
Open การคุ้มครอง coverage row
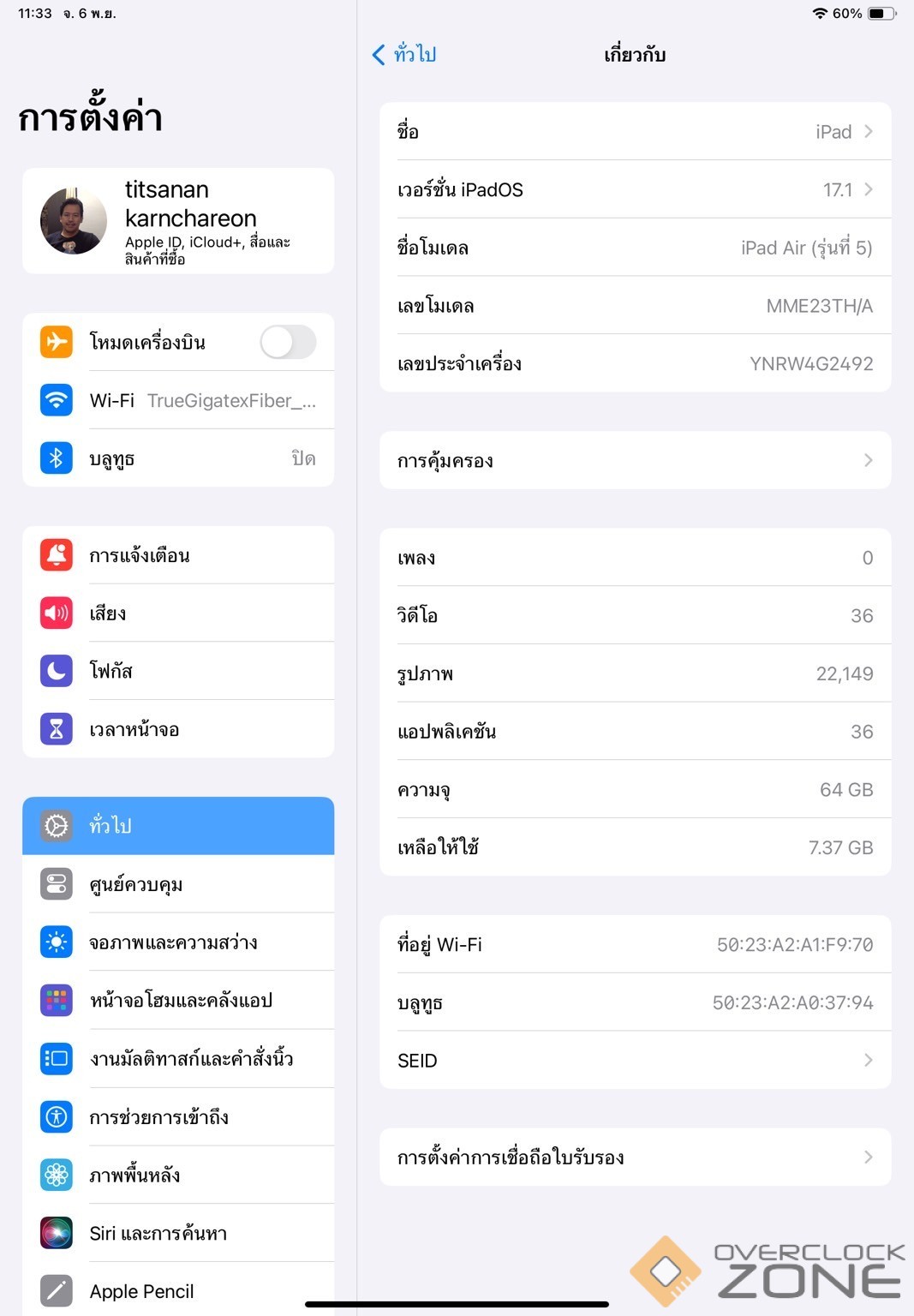coord(635,461)
